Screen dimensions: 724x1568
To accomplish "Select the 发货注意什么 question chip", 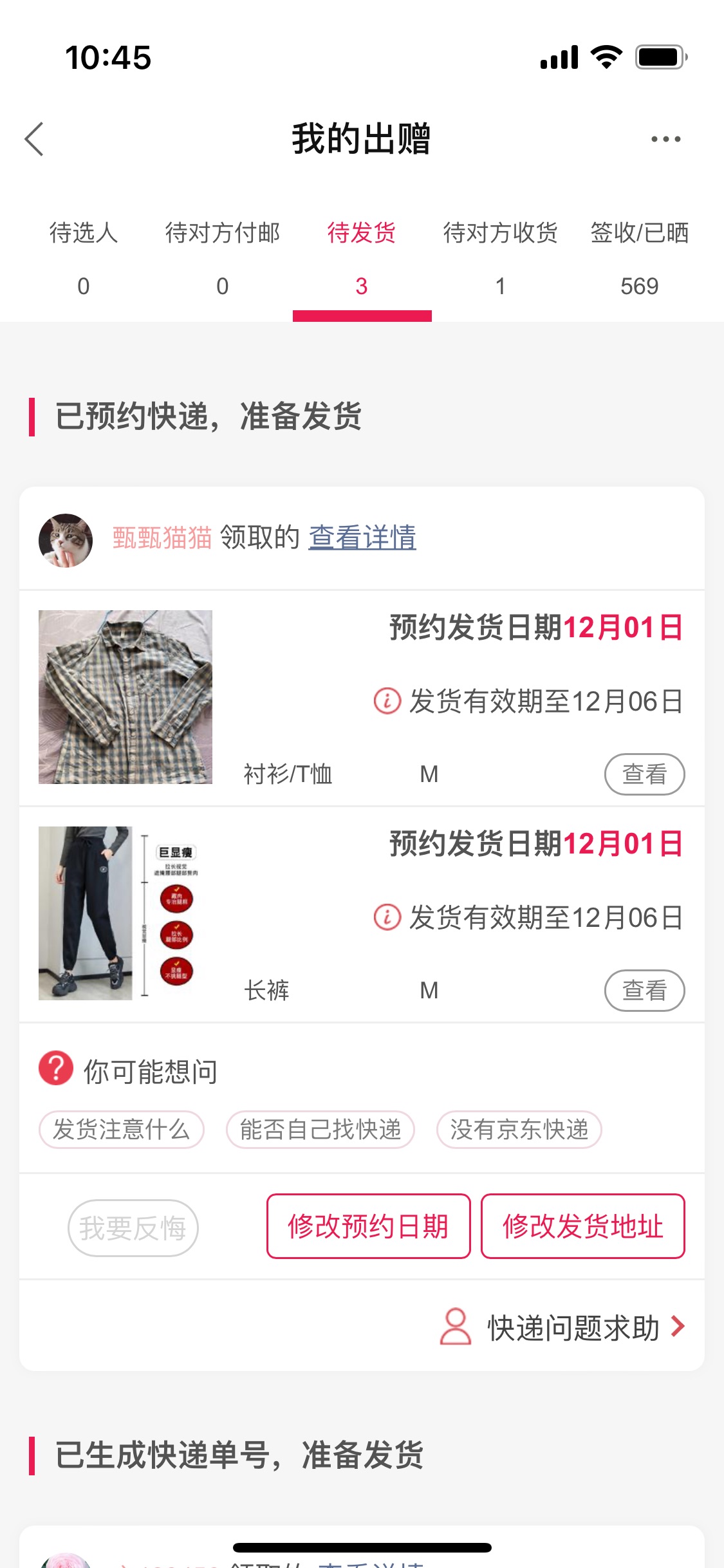I will (122, 1130).
